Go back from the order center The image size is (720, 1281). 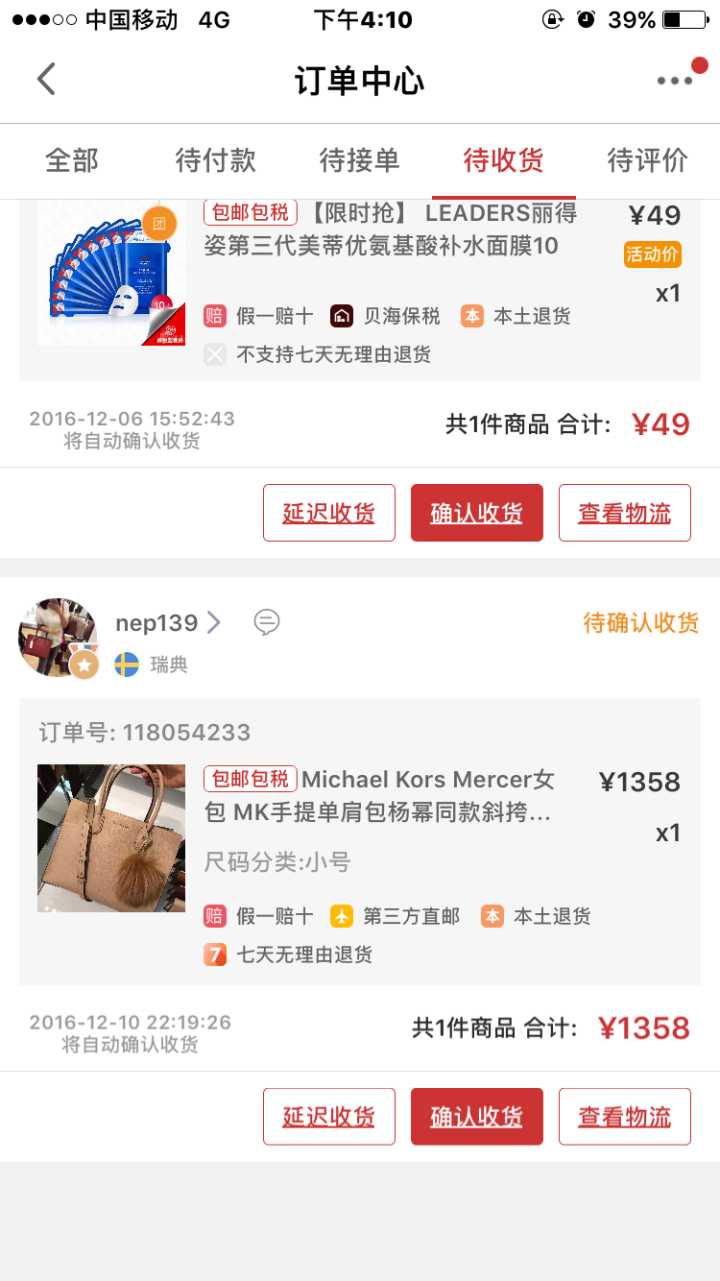coord(46,79)
